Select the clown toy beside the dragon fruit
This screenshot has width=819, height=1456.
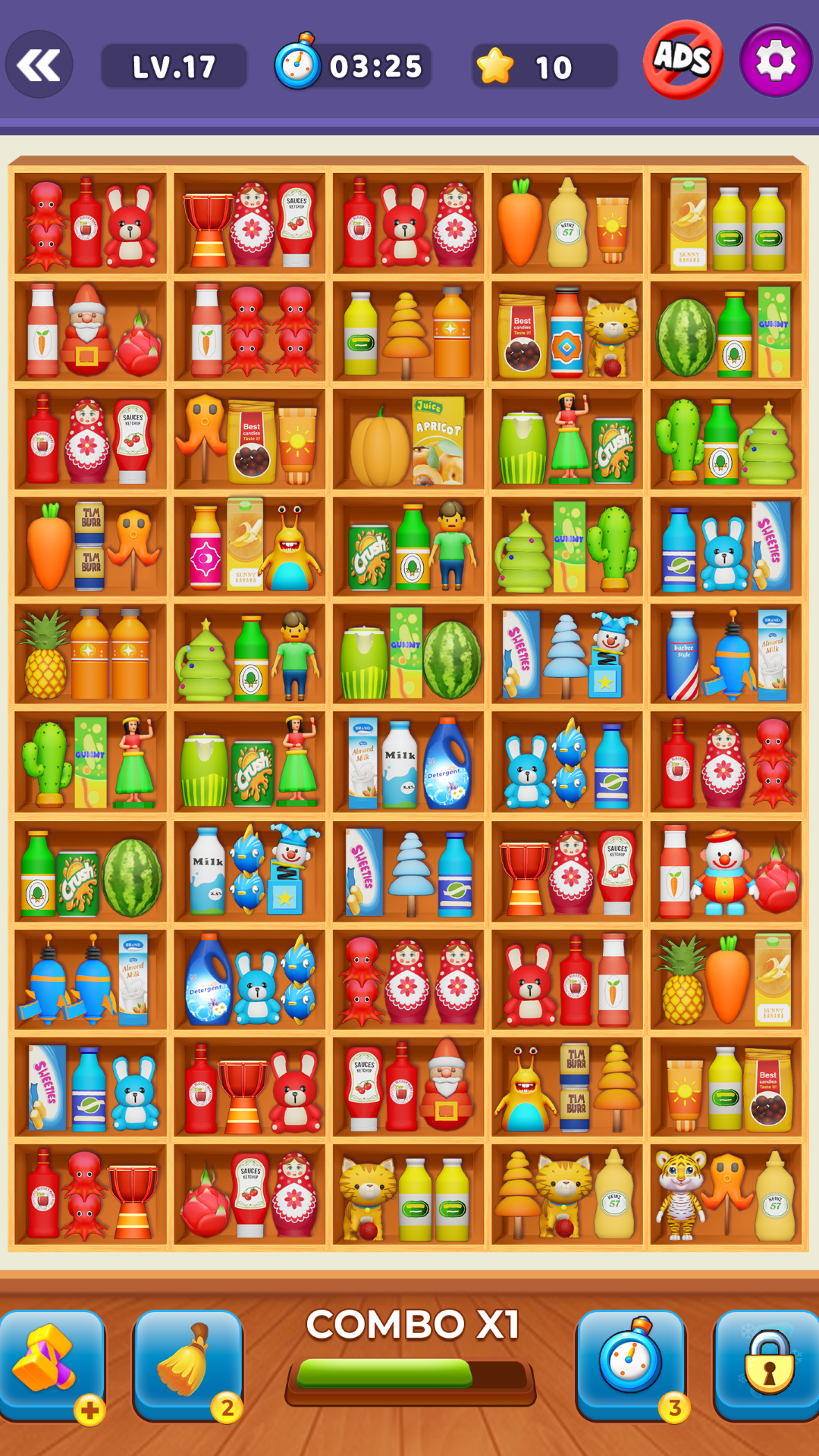[x=724, y=872]
